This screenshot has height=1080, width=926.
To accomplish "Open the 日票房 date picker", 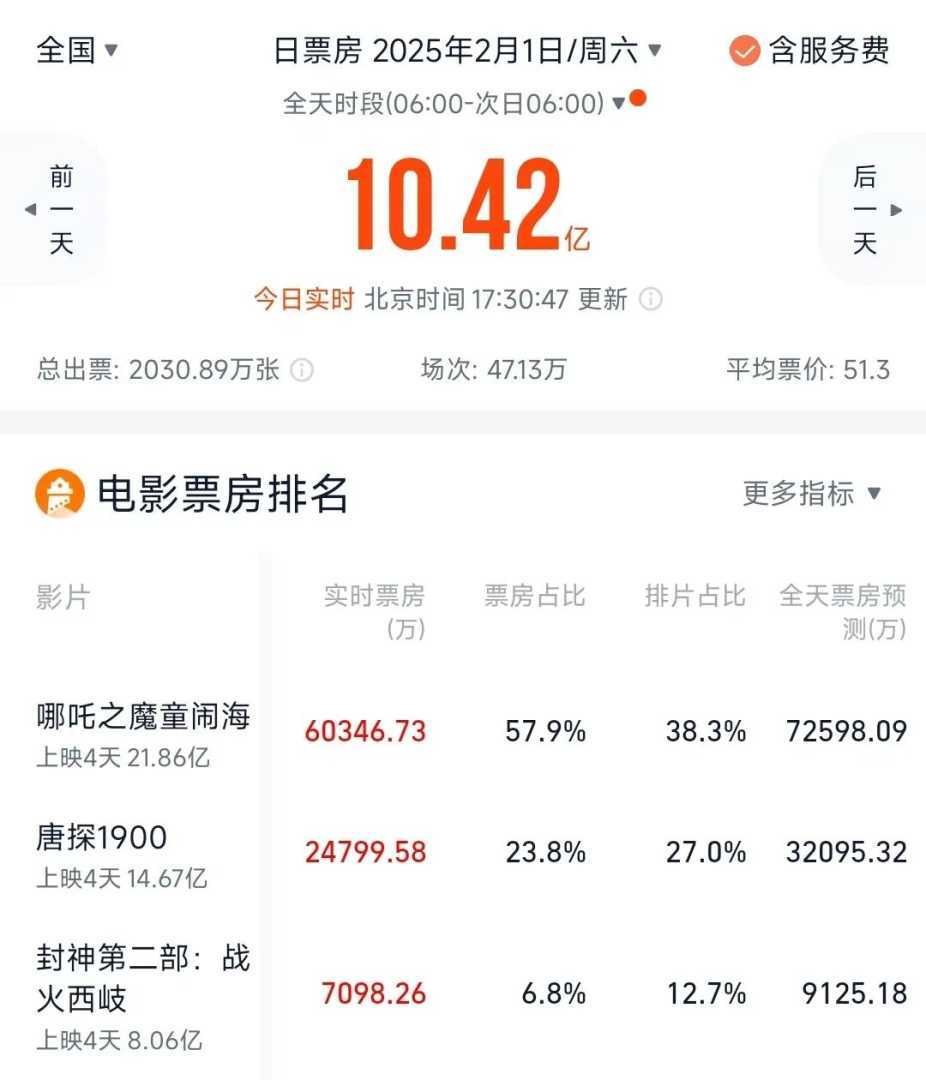I will click(x=467, y=50).
